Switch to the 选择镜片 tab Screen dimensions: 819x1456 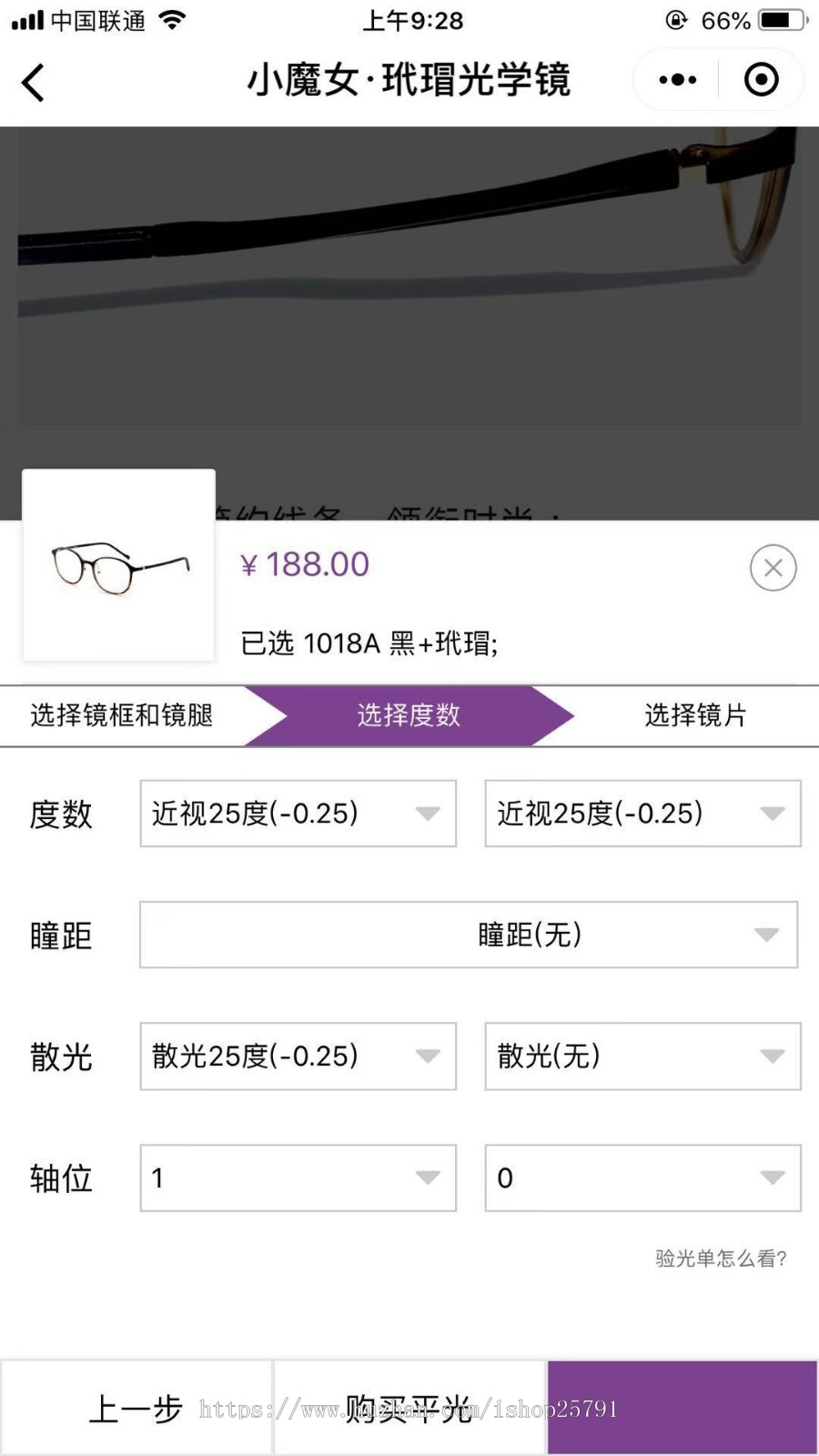click(696, 715)
